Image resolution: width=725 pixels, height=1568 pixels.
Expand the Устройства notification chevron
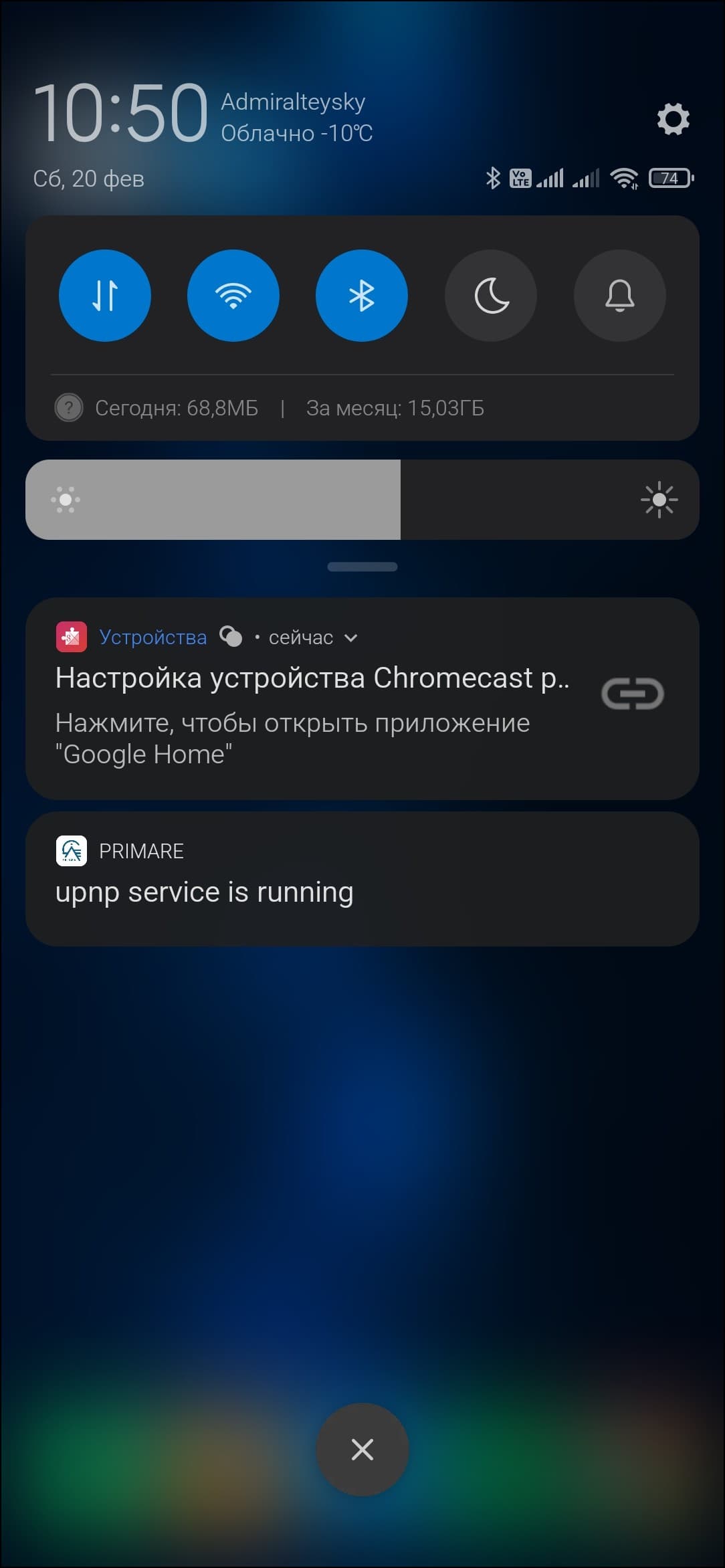(x=351, y=638)
